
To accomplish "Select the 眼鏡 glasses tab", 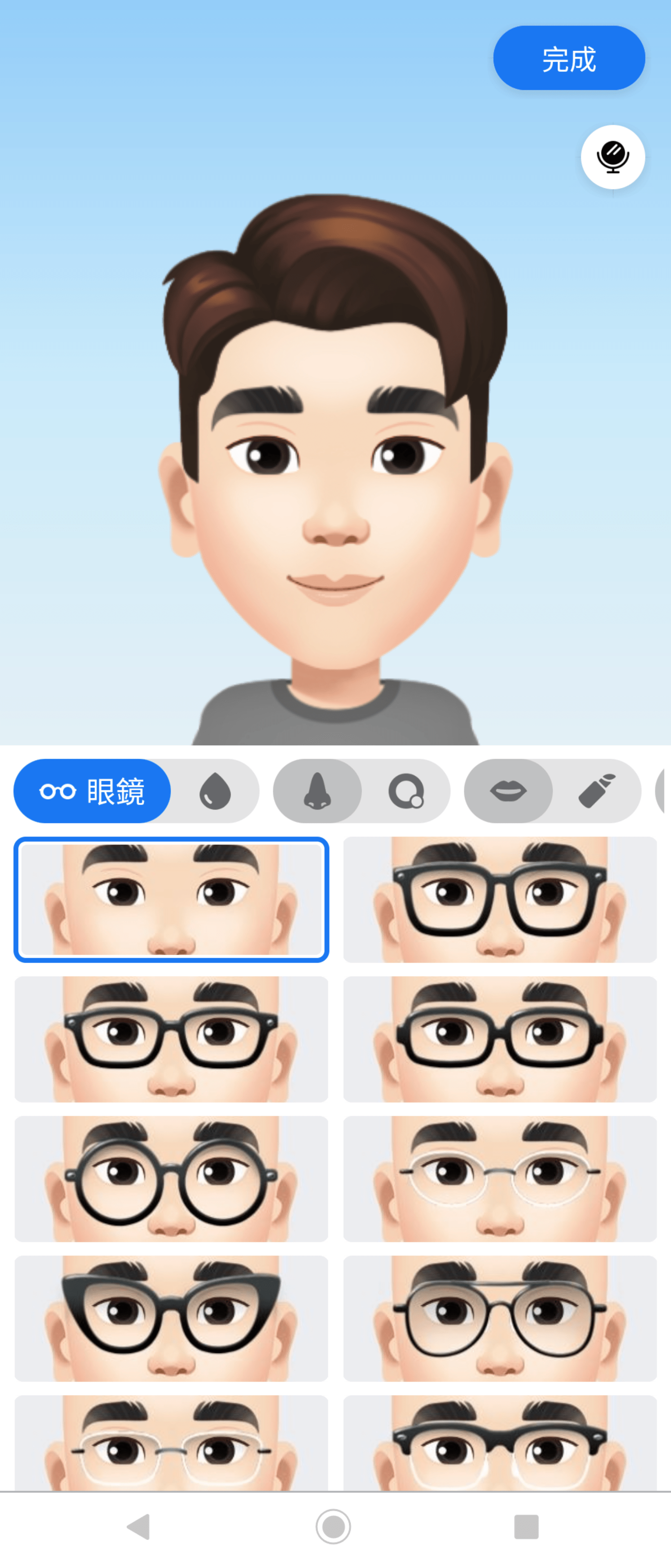I will click(x=93, y=791).
